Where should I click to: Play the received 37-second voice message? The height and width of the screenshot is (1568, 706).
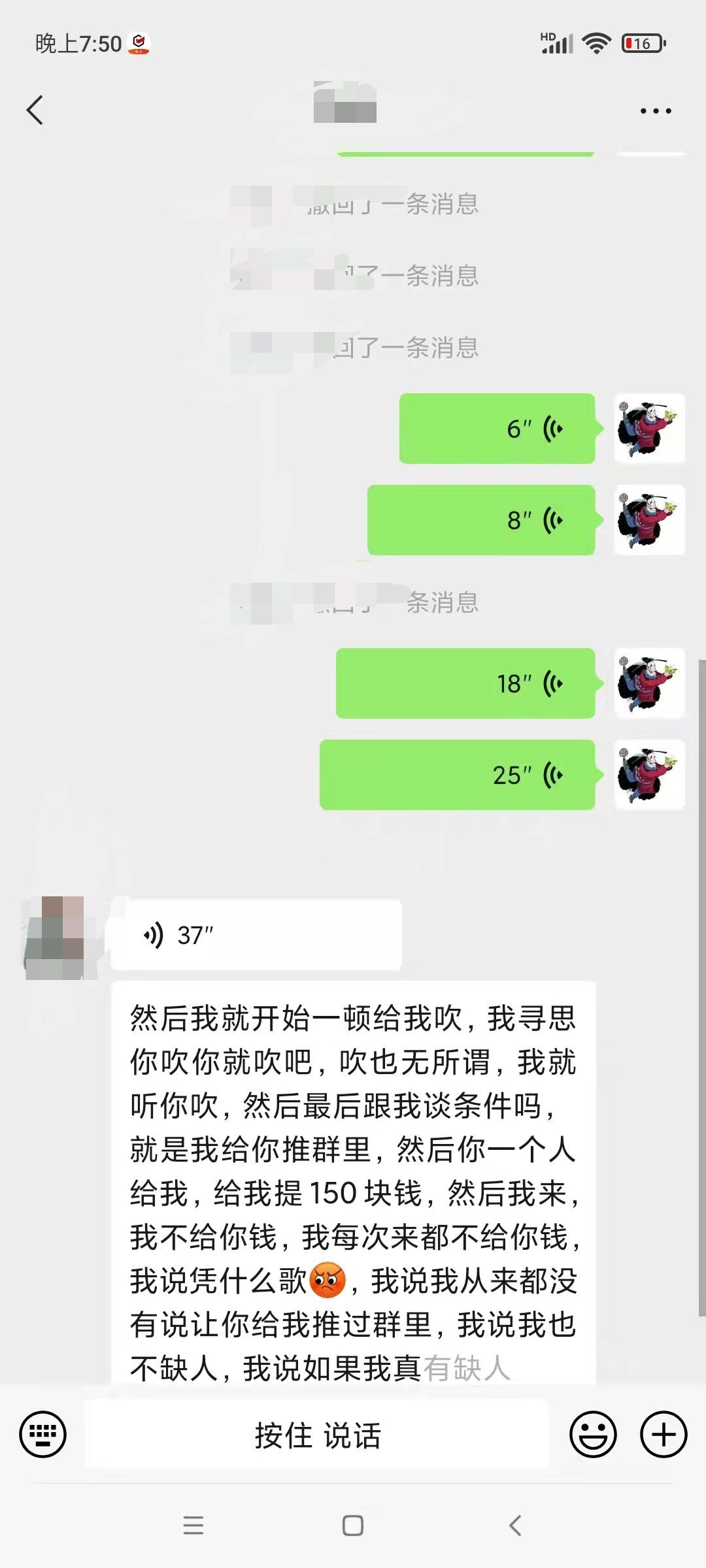[256, 935]
